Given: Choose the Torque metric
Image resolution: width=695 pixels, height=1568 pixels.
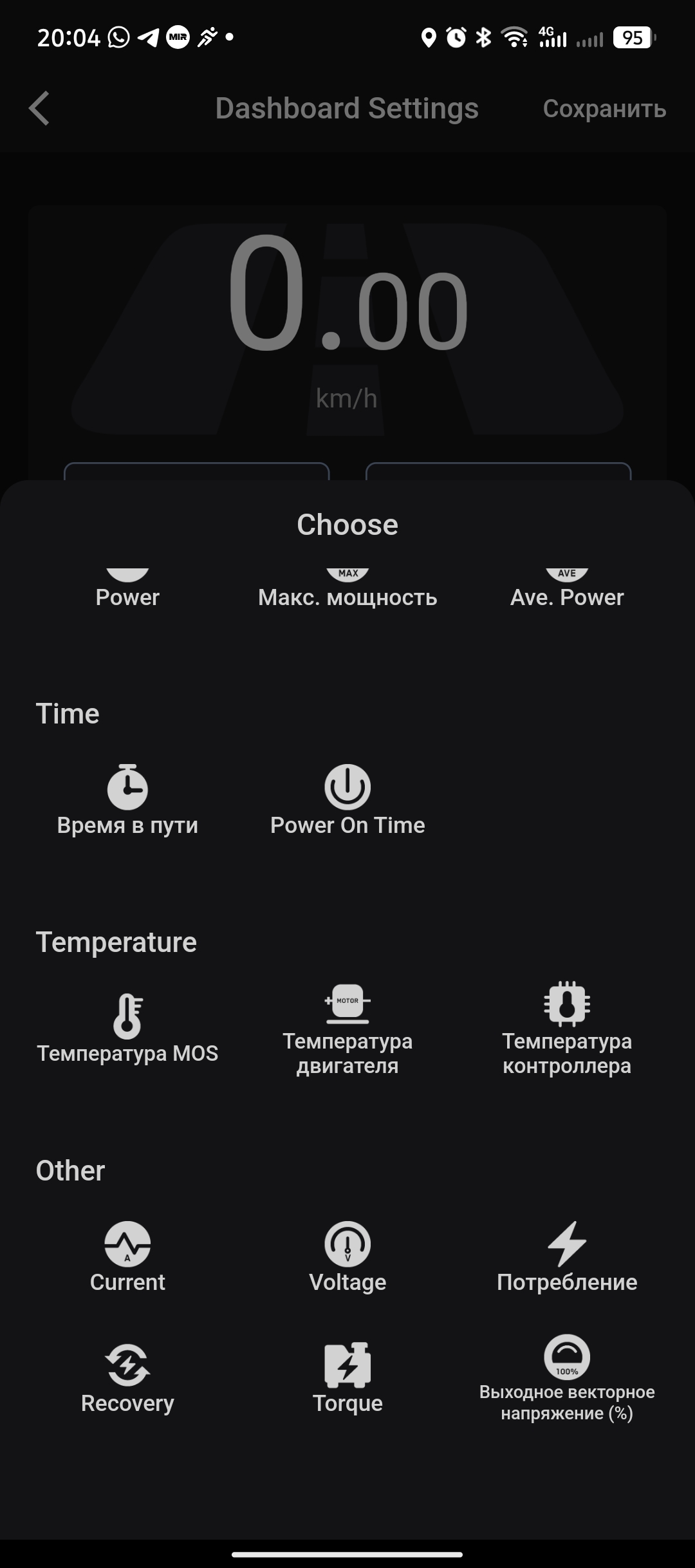Looking at the screenshot, I should 347,1378.
